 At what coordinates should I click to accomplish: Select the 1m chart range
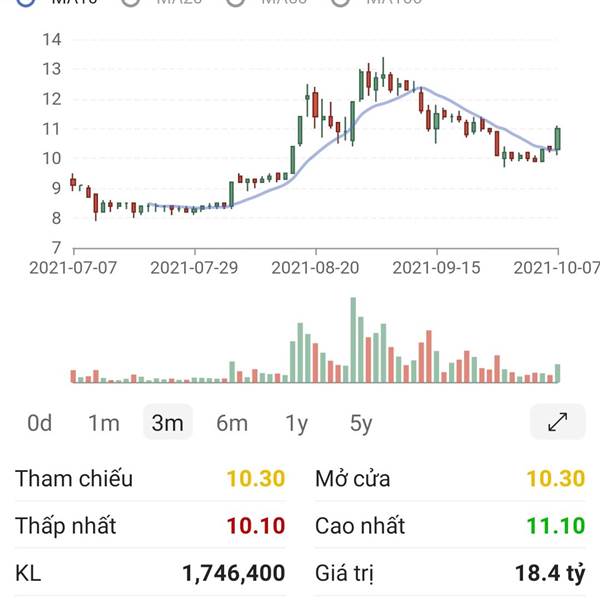pyautogui.click(x=104, y=423)
